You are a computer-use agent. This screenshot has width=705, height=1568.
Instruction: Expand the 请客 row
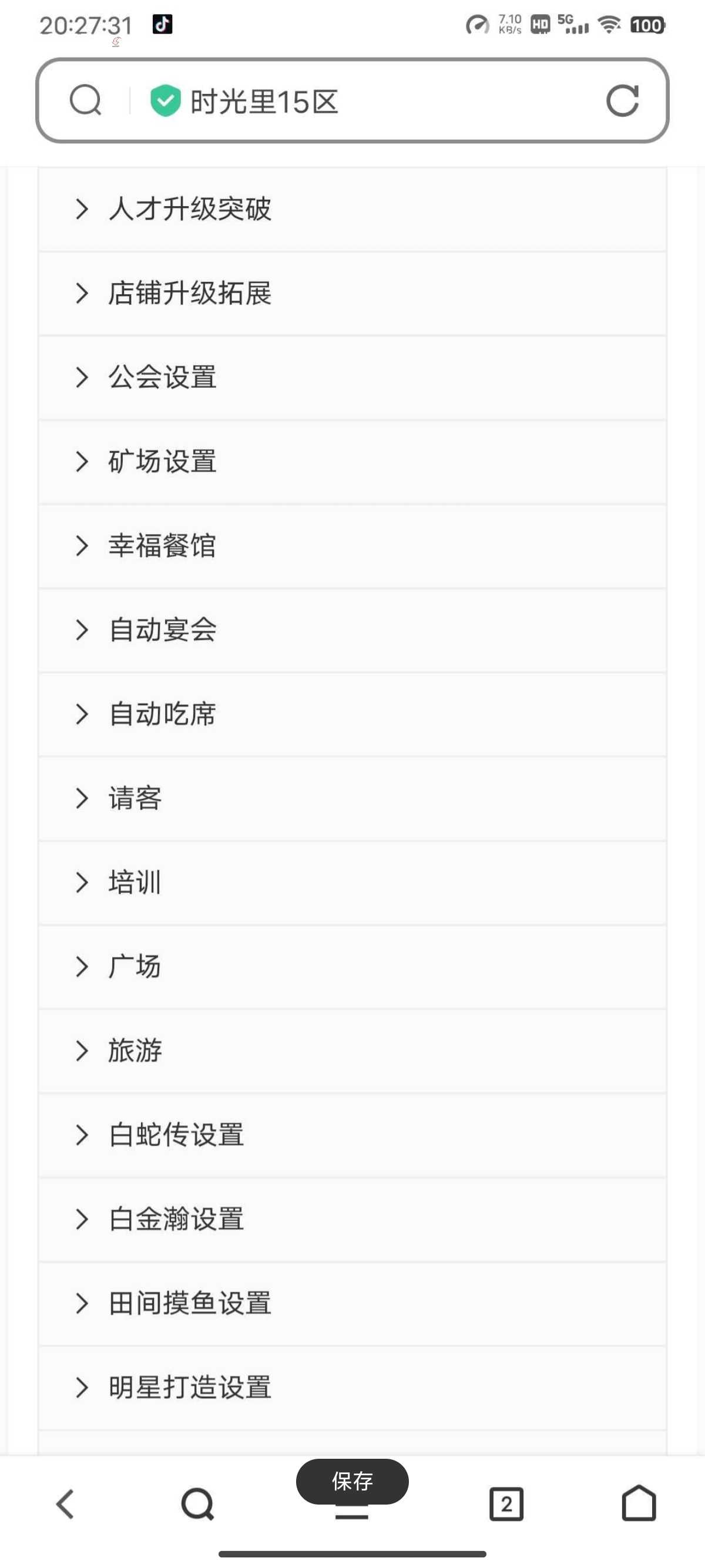coord(352,799)
